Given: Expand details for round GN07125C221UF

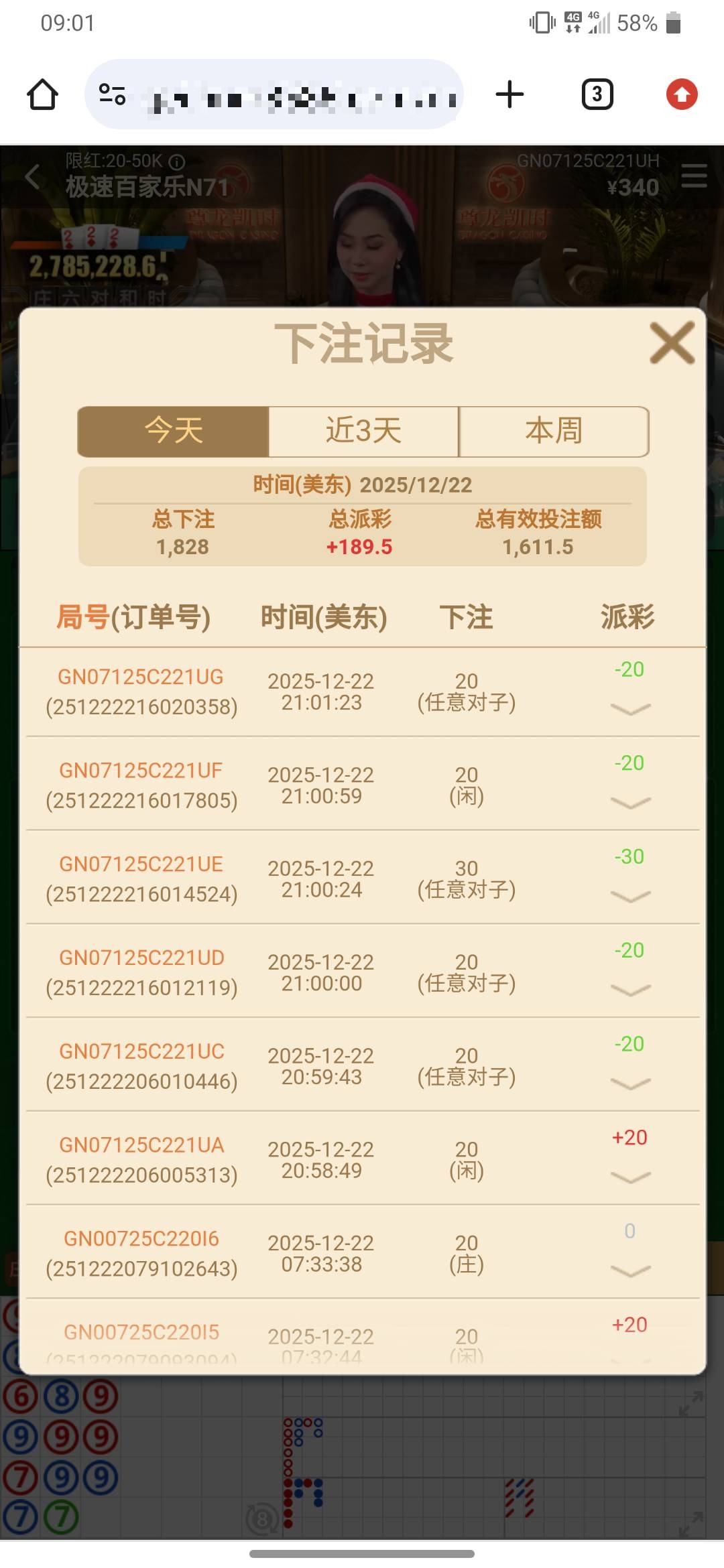Looking at the screenshot, I should pos(630,803).
